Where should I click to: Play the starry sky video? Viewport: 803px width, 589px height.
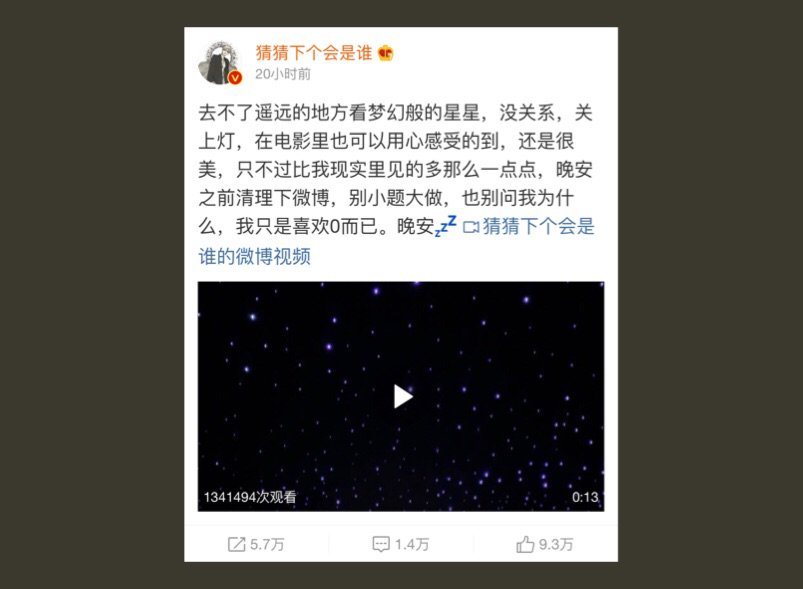pyautogui.click(x=402, y=396)
